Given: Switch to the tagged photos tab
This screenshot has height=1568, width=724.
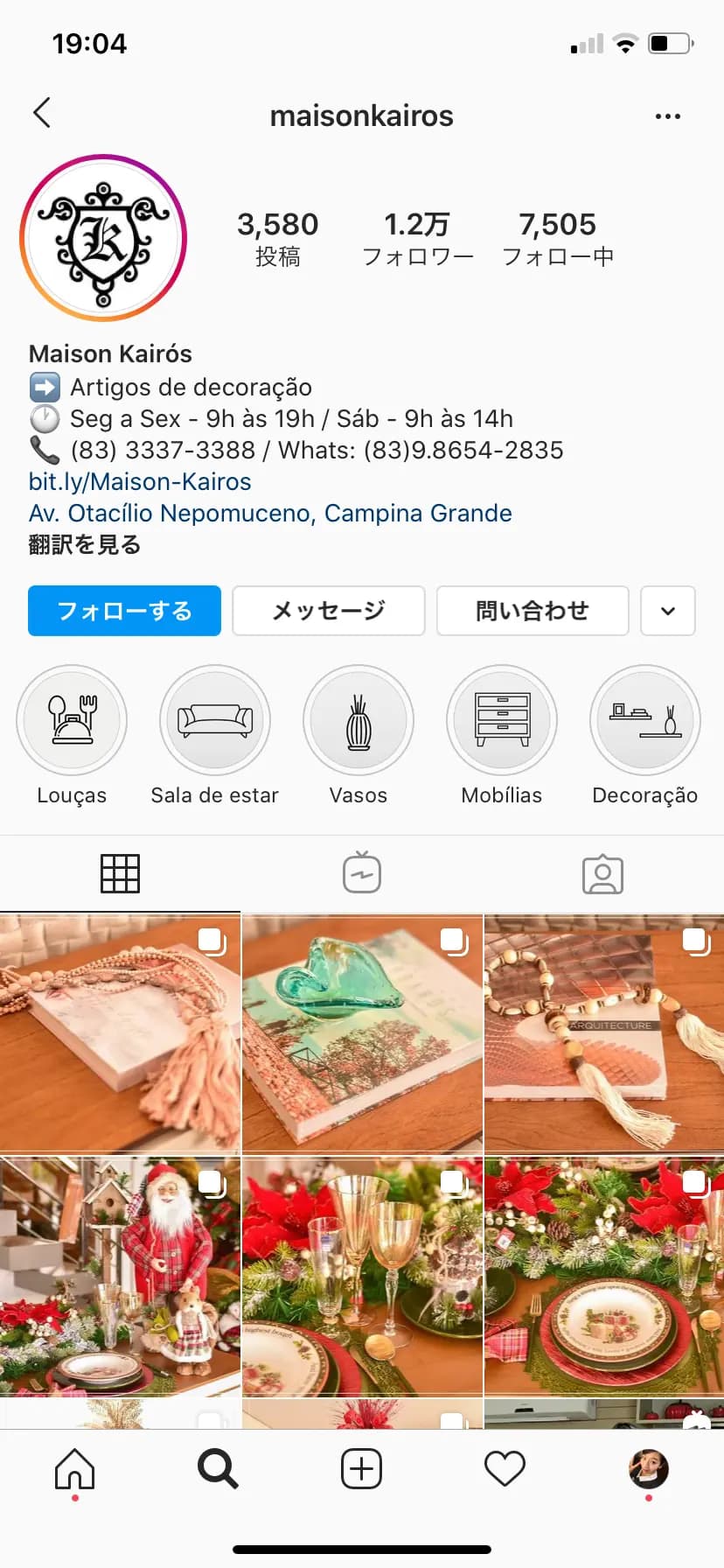Looking at the screenshot, I should [602, 873].
